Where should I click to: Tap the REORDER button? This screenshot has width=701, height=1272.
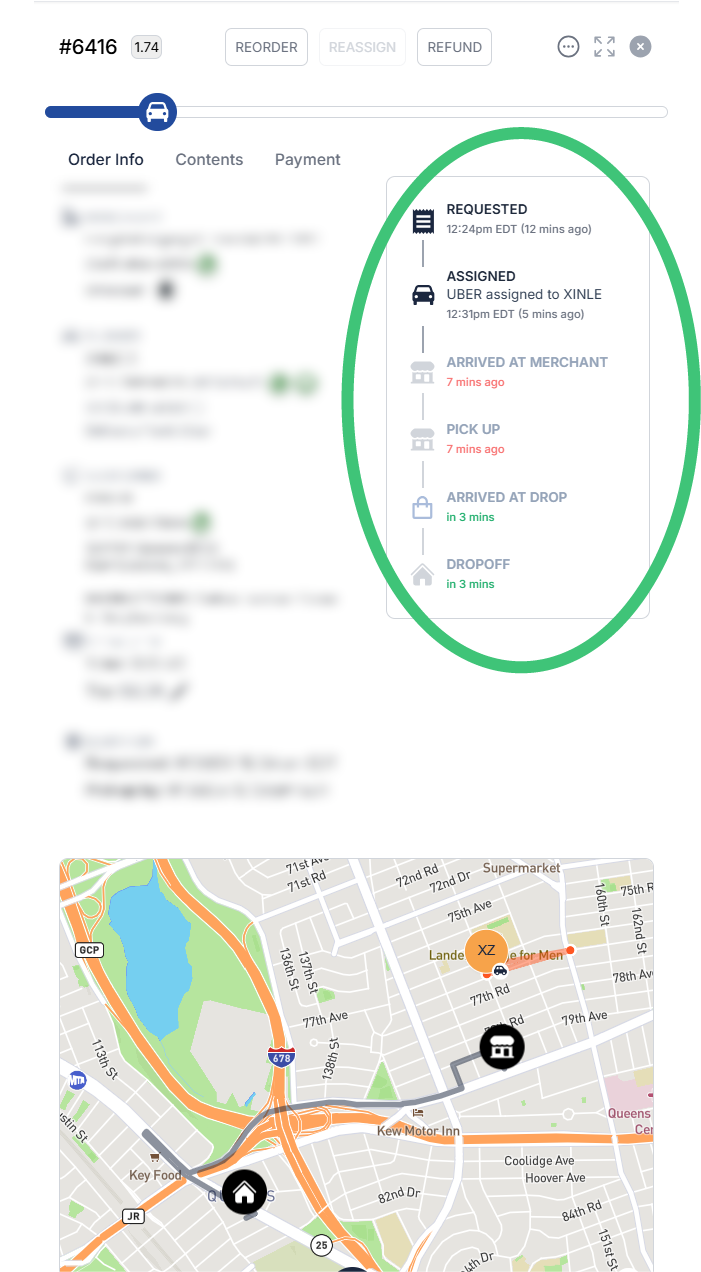click(266, 47)
